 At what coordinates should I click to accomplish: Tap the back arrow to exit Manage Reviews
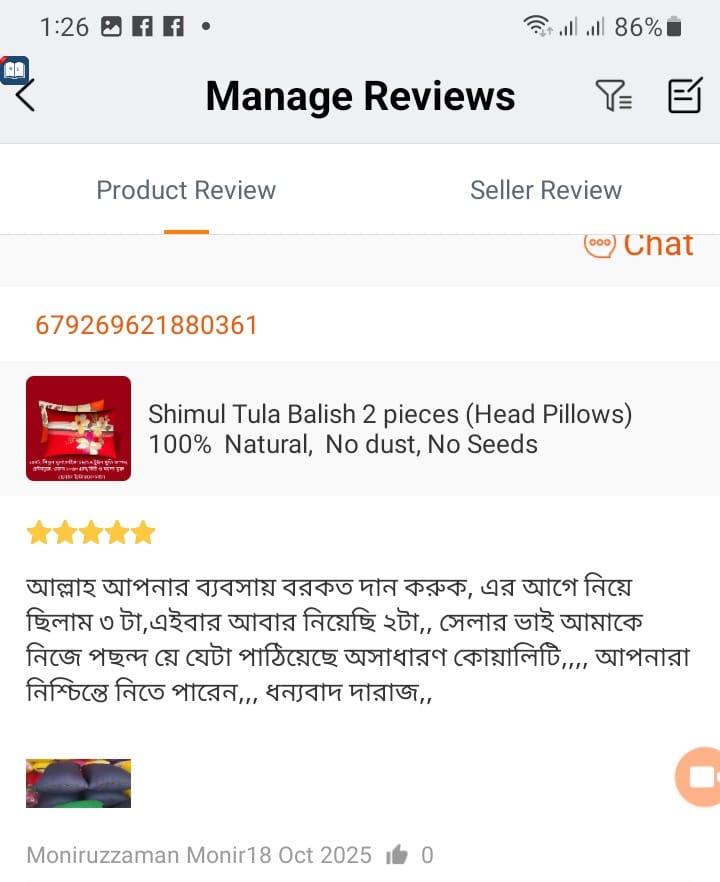pos(24,95)
